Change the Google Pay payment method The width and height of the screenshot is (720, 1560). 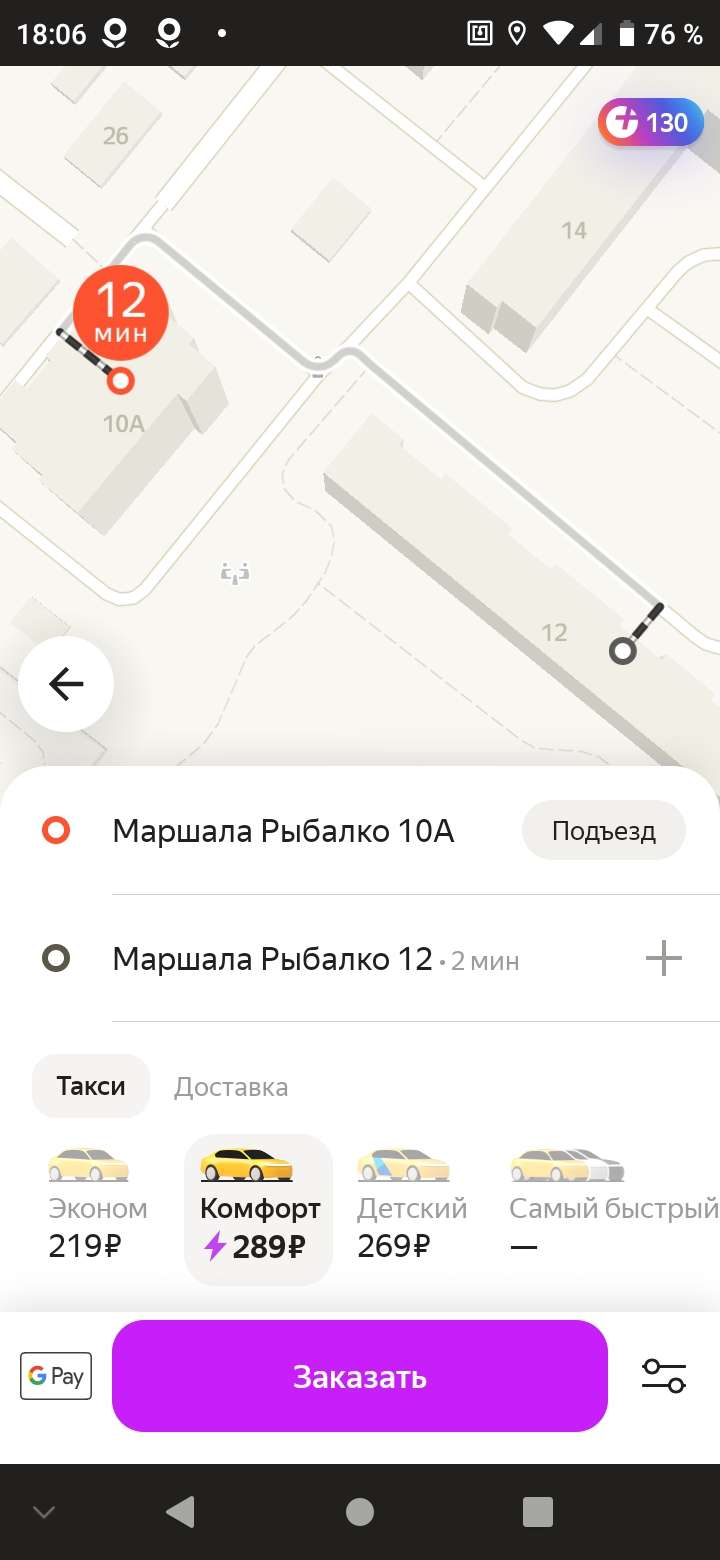(56, 1376)
